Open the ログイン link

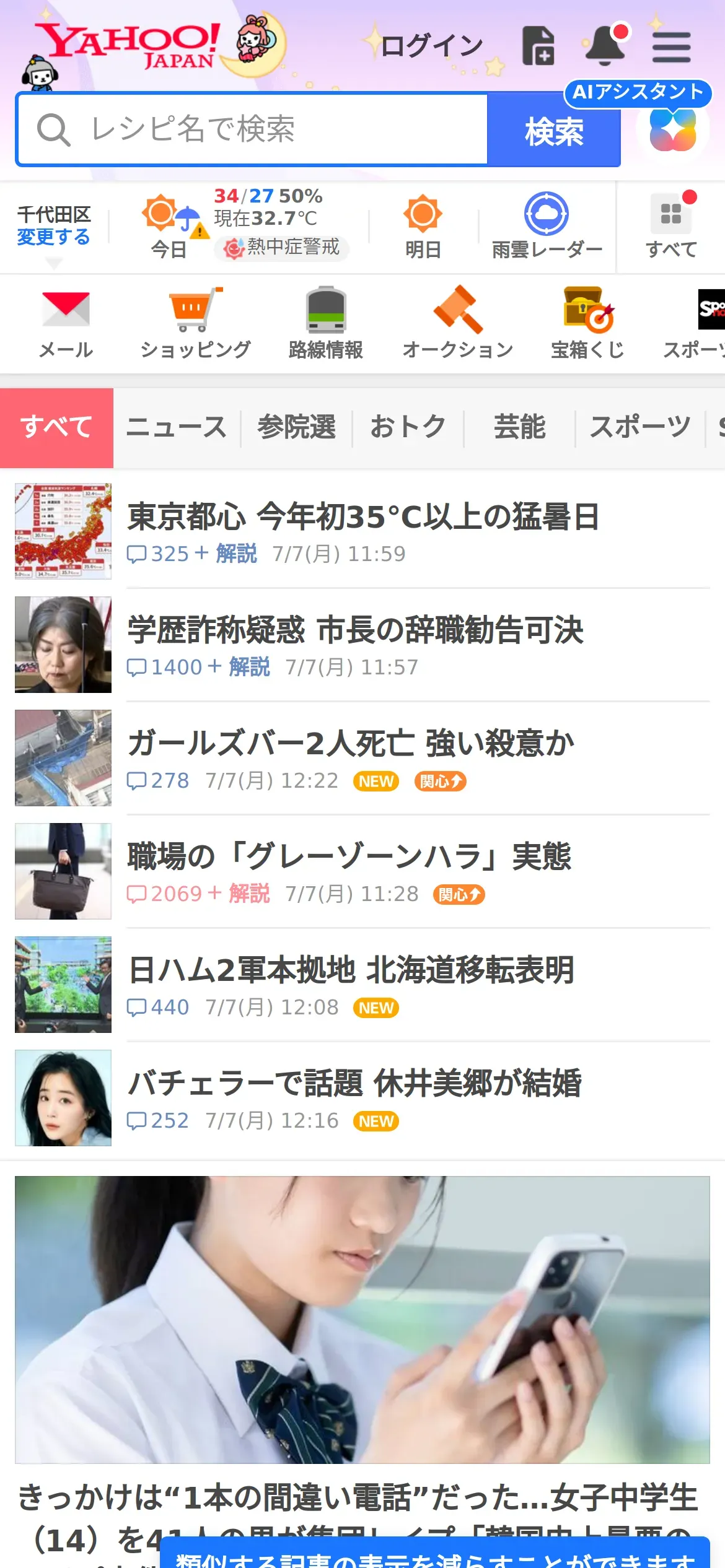click(x=431, y=46)
